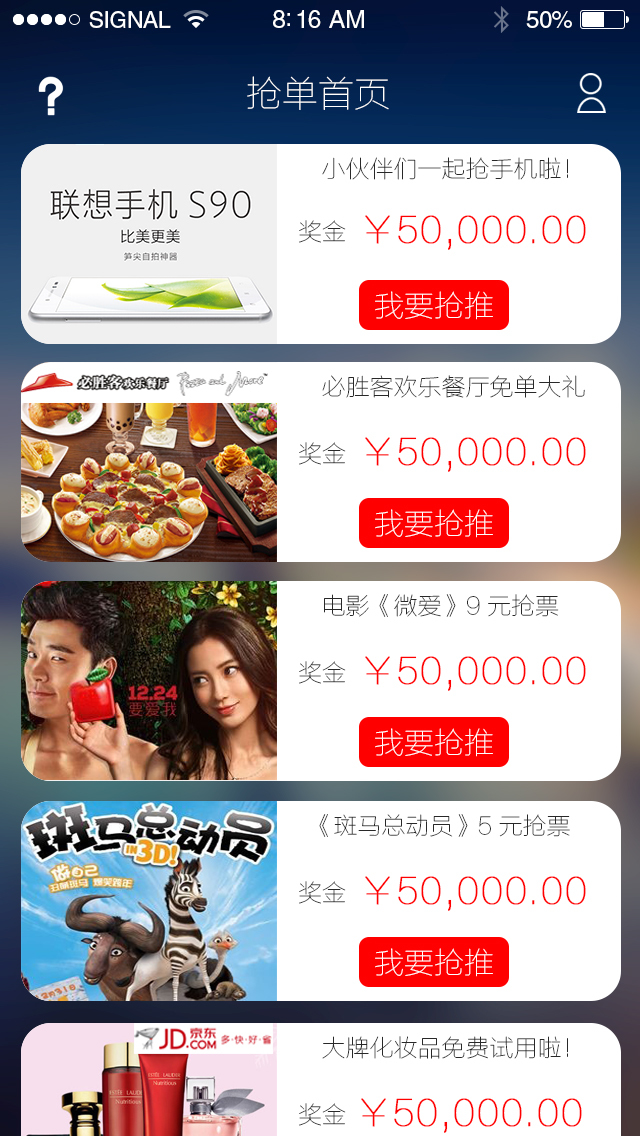Tap 我要抢推 on the 电影《微爱》 ticket card
The width and height of the screenshot is (640, 1136).
(x=433, y=742)
